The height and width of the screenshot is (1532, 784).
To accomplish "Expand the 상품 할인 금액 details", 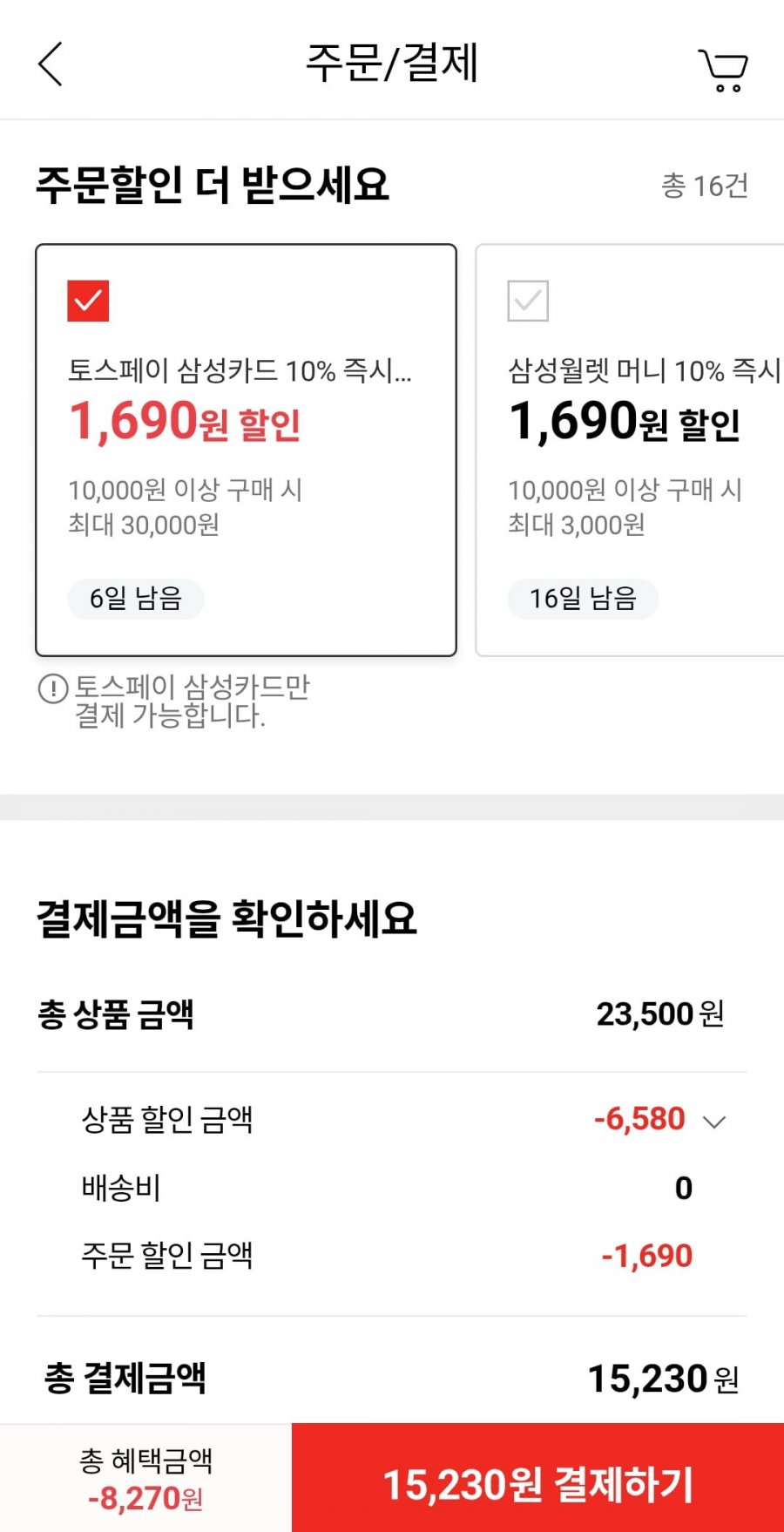I will point(713,1122).
